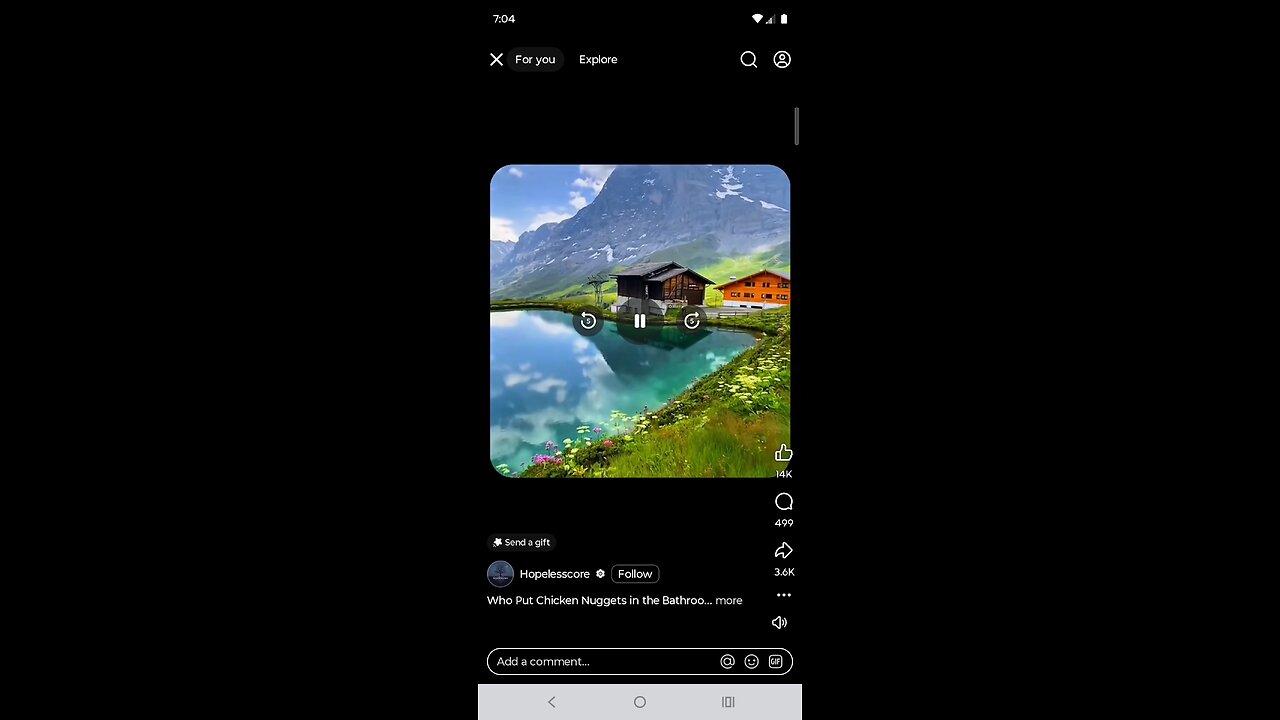The image size is (1280, 720).
Task: Open the comments on this video
Action: click(x=784, y=502)
